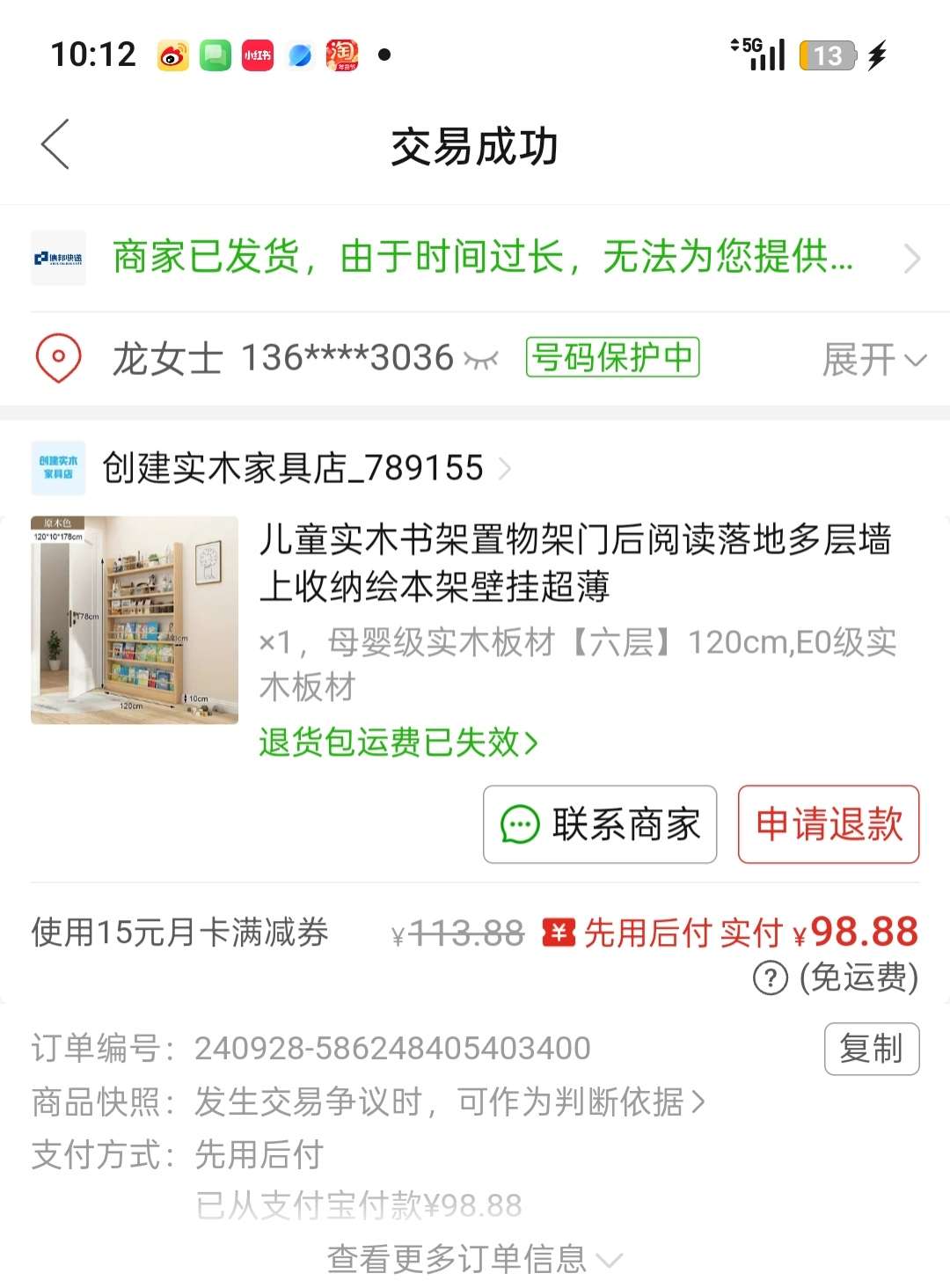Copy the order number with 复制
This screenshot has height=1288, width=950.
871,1049
